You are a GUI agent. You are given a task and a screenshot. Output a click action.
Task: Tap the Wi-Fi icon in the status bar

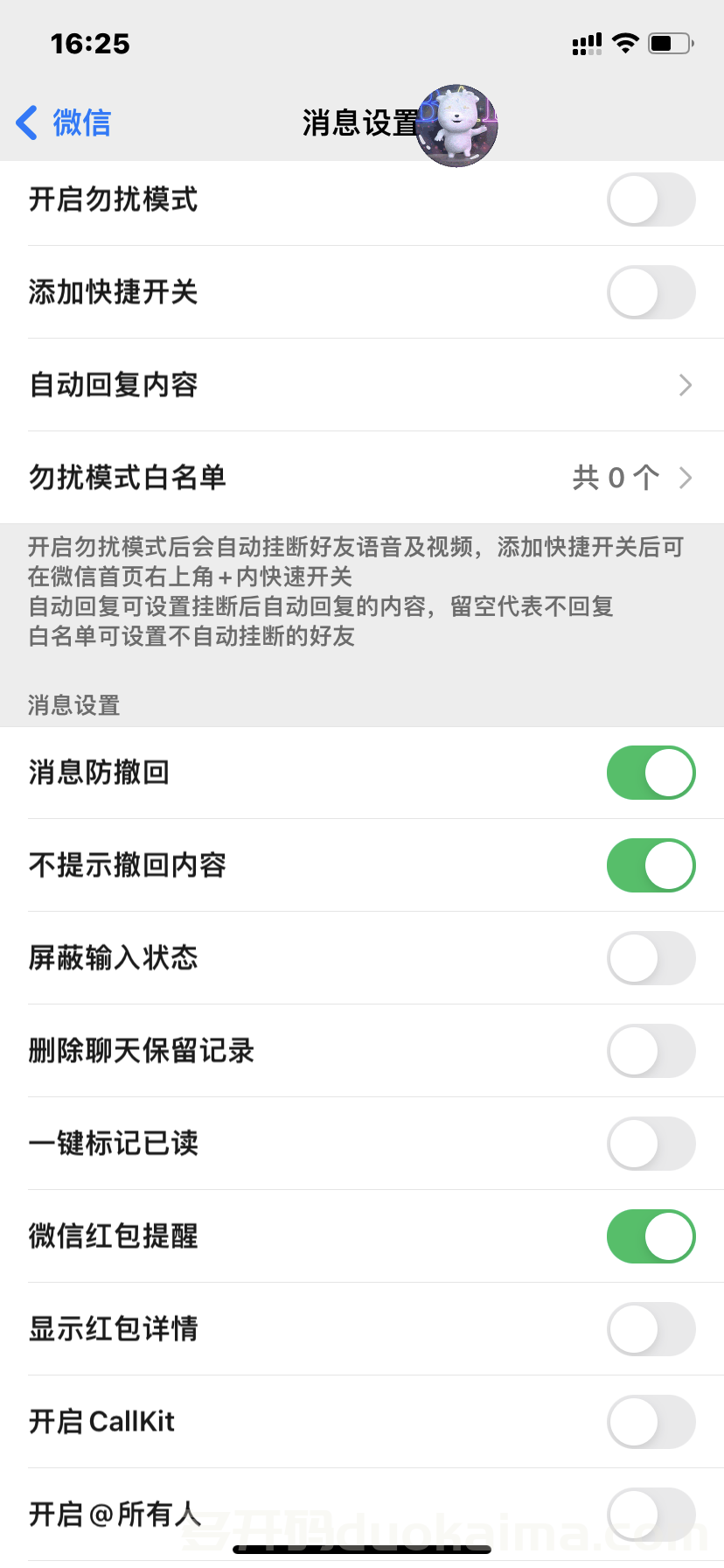(624, 43)
